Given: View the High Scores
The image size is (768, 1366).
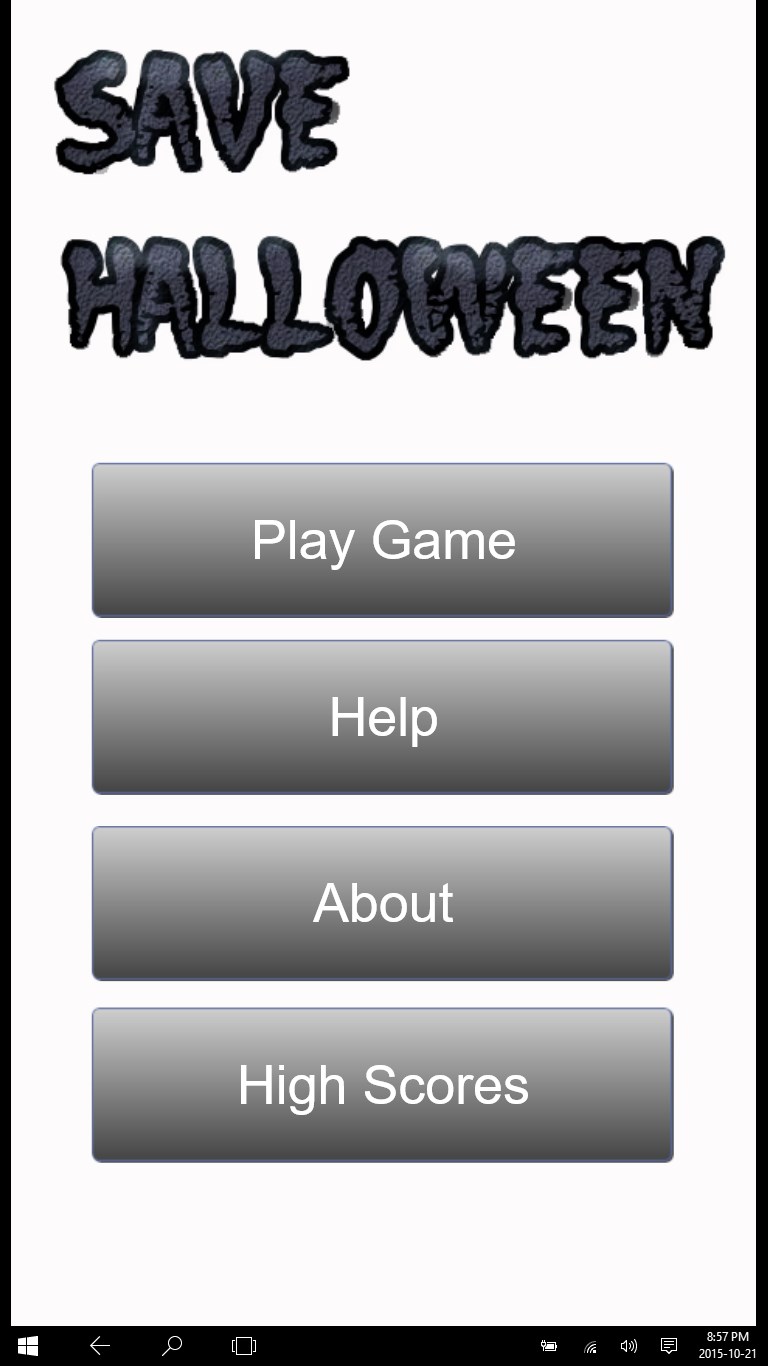Looking at the screenshot, I should tap(383, 1085).
